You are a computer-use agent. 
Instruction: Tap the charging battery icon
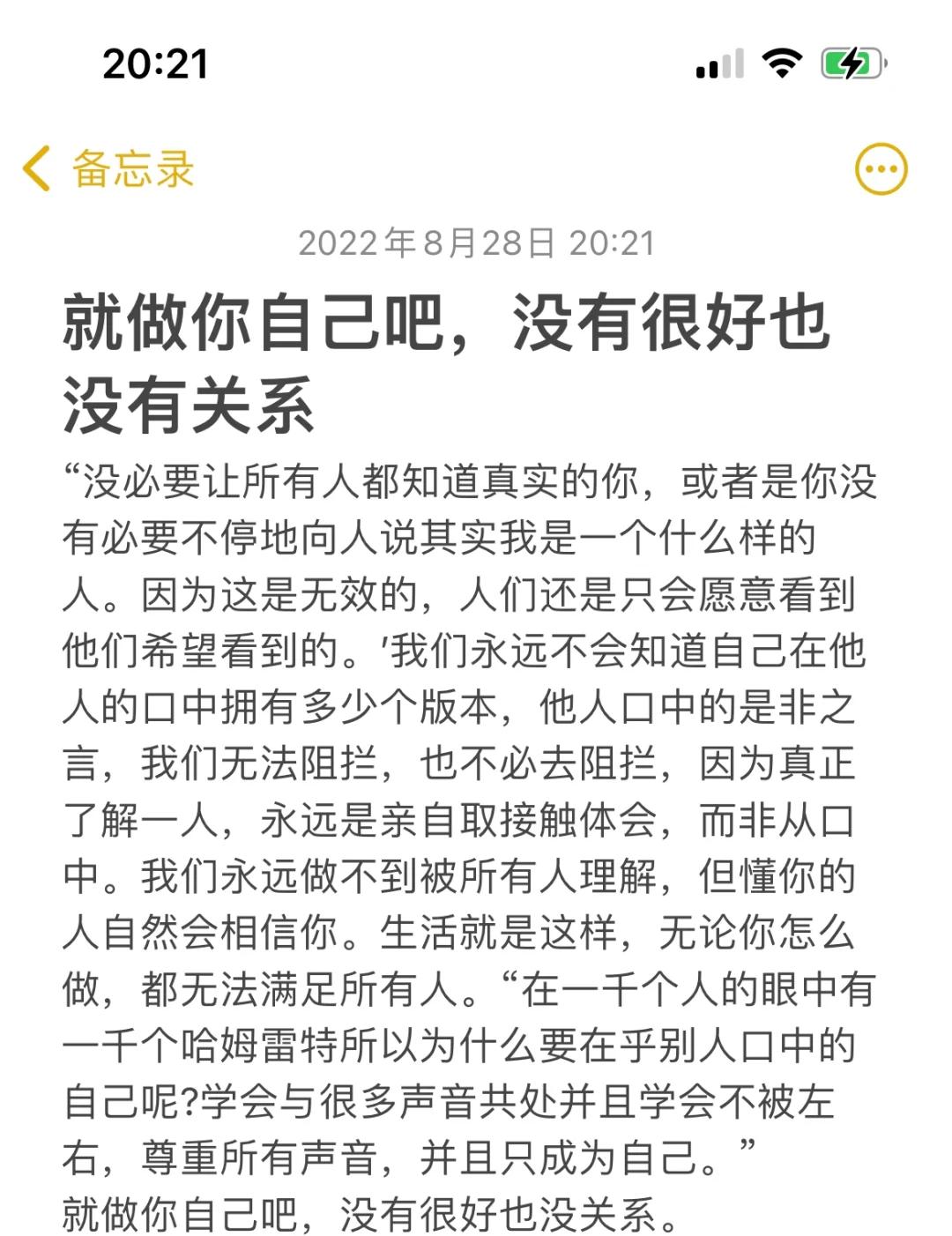tap(848, 62)
